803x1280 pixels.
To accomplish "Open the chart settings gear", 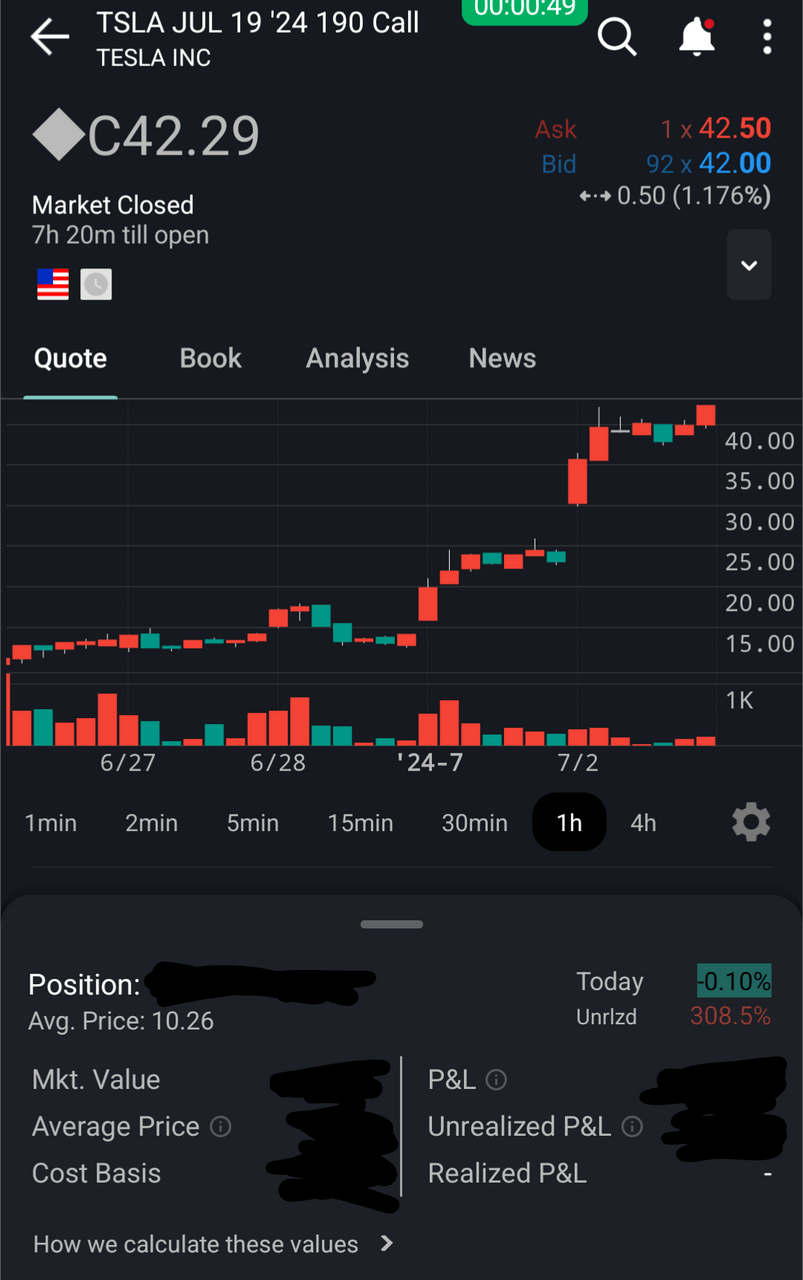I will pos(751,822).
